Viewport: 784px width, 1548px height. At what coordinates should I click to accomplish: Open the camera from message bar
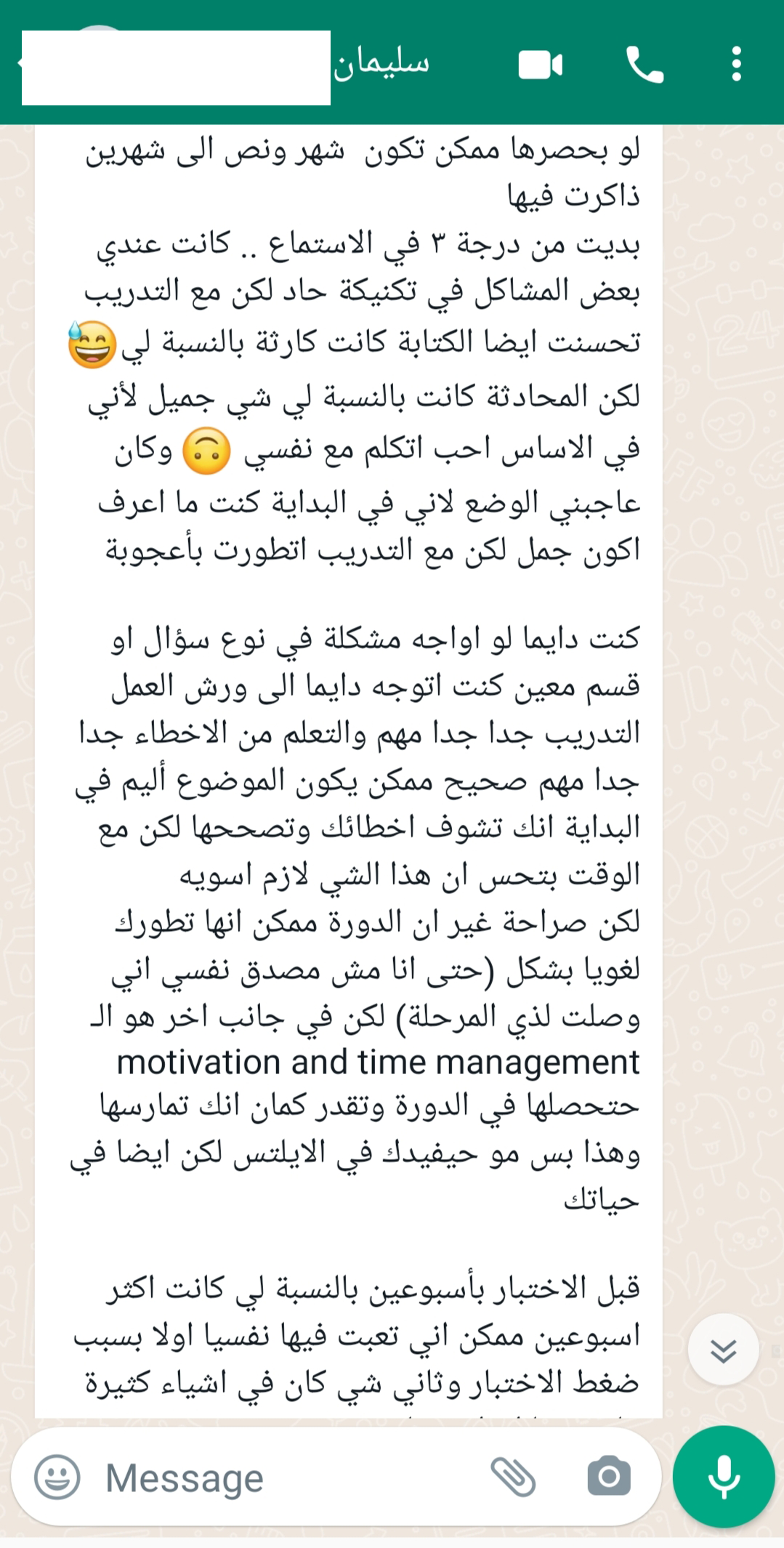click(608, 1477)
